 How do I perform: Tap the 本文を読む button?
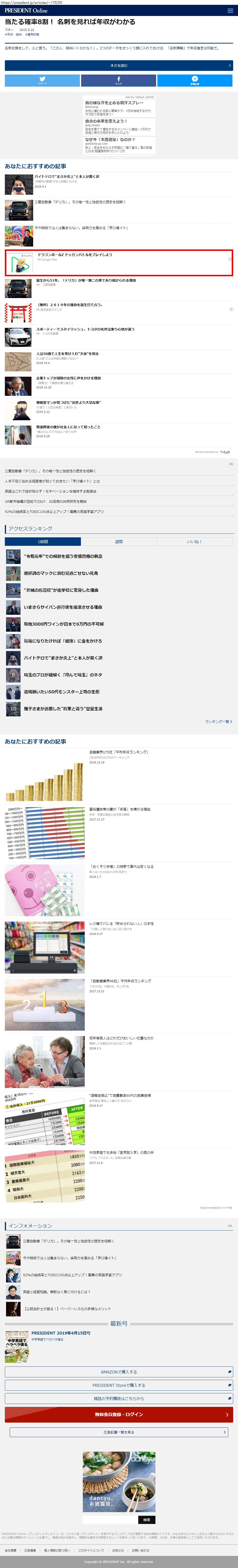click(x=119, y=65)
